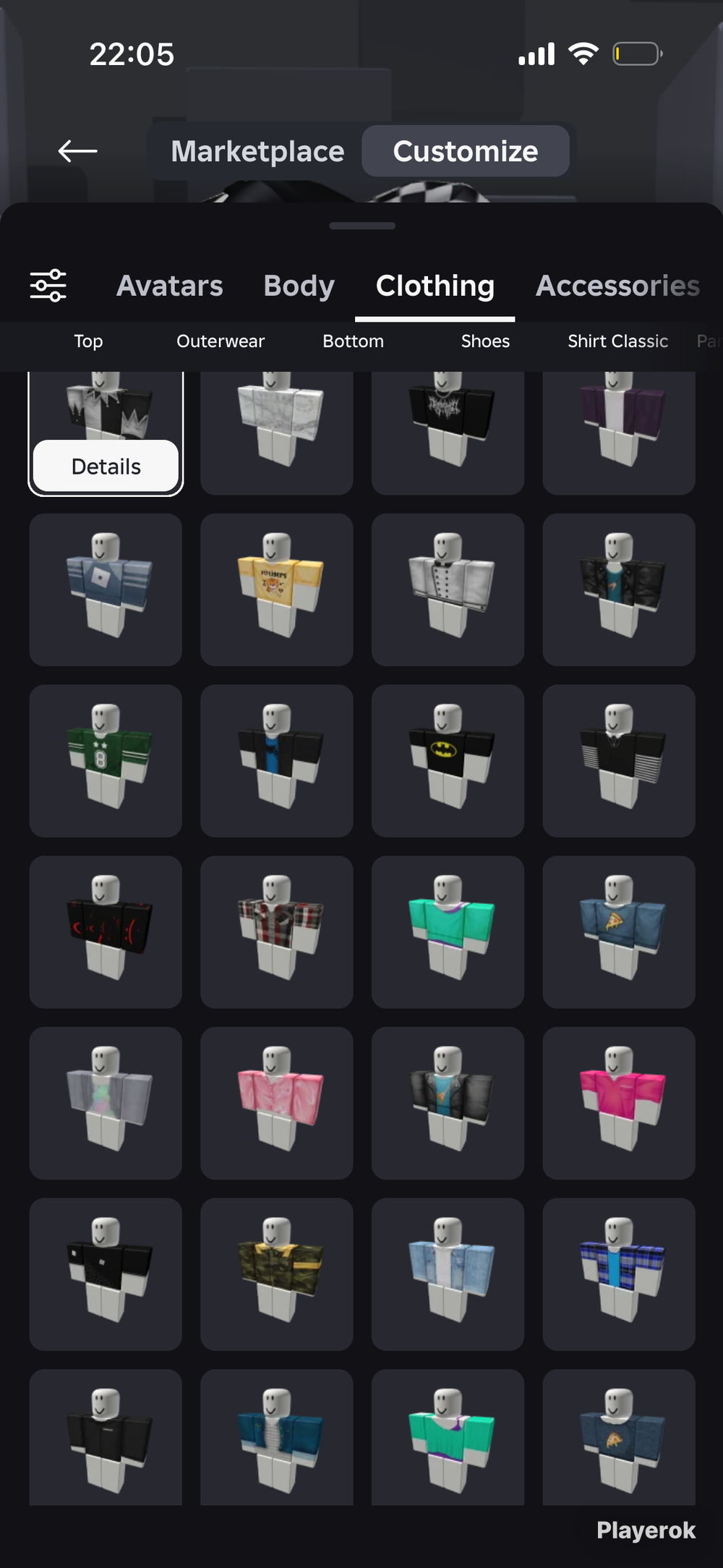Go back using the arrow icon
This screenshot has width=723, height=1568.
coord(77,151)
